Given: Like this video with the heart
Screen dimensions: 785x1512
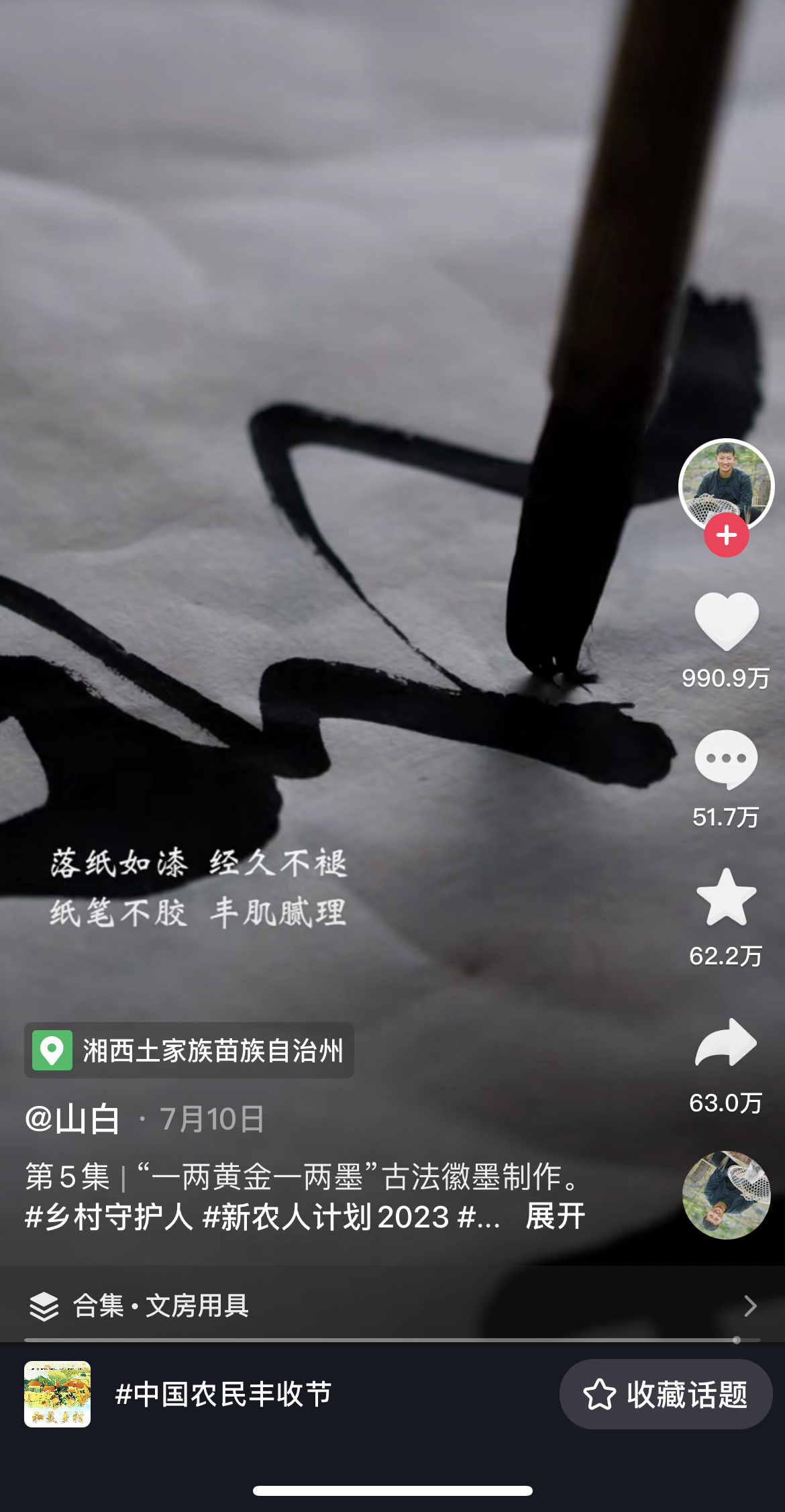Looking at the screenshot, I should coord(726,621).
